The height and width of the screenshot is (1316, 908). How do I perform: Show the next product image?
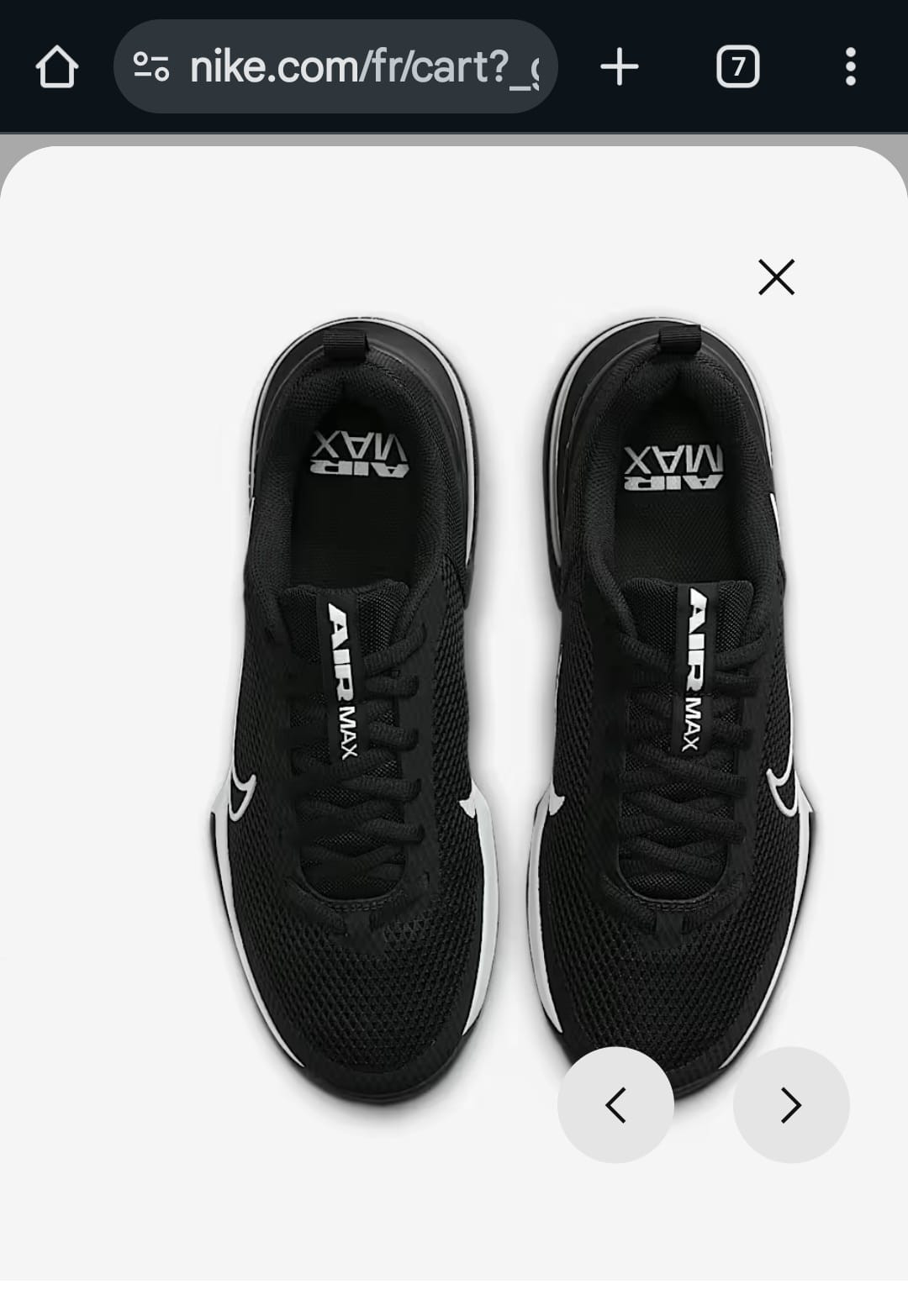click(790, 1104)
